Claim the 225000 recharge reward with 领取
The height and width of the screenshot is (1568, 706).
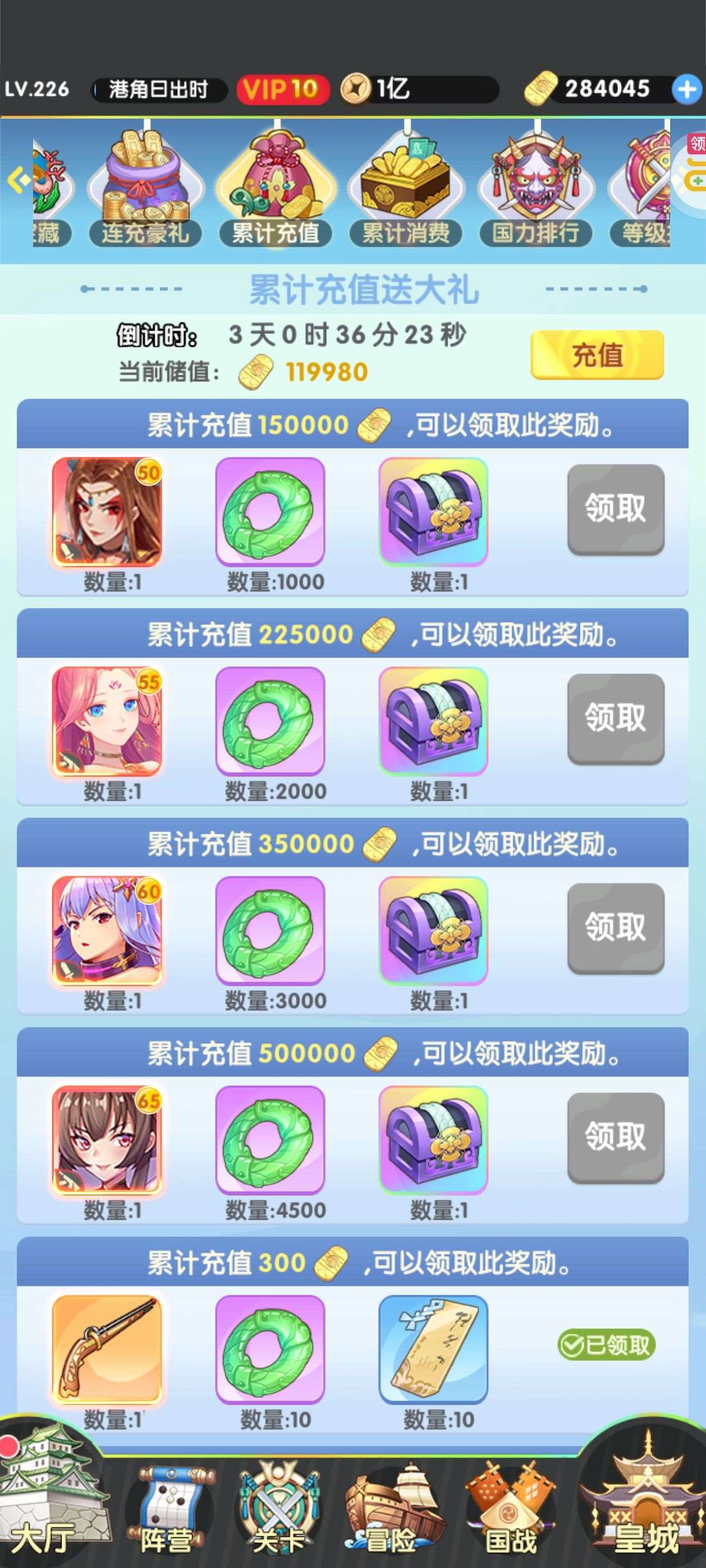pyautogui.click(x=616, y=719)
